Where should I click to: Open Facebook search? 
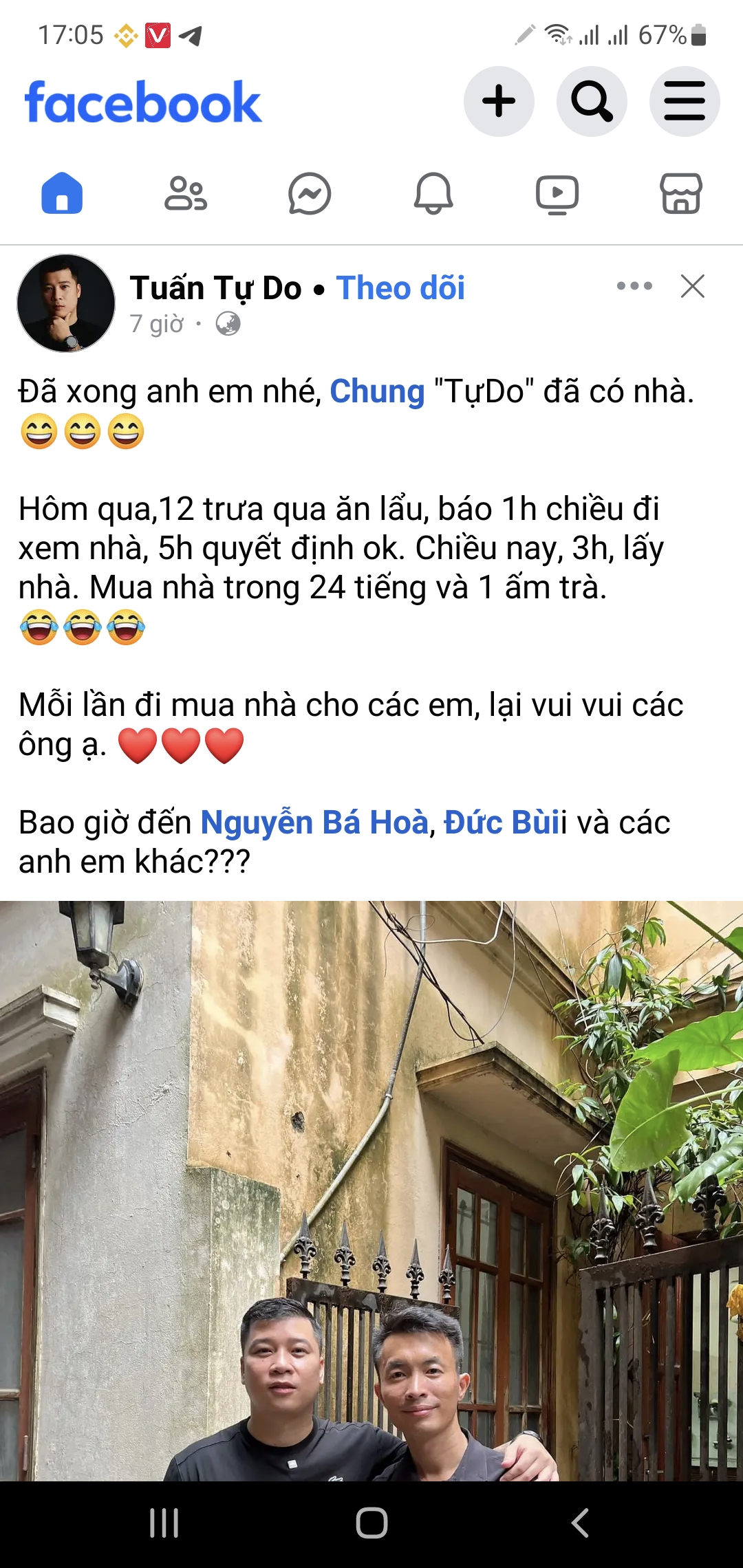(592, 102)
